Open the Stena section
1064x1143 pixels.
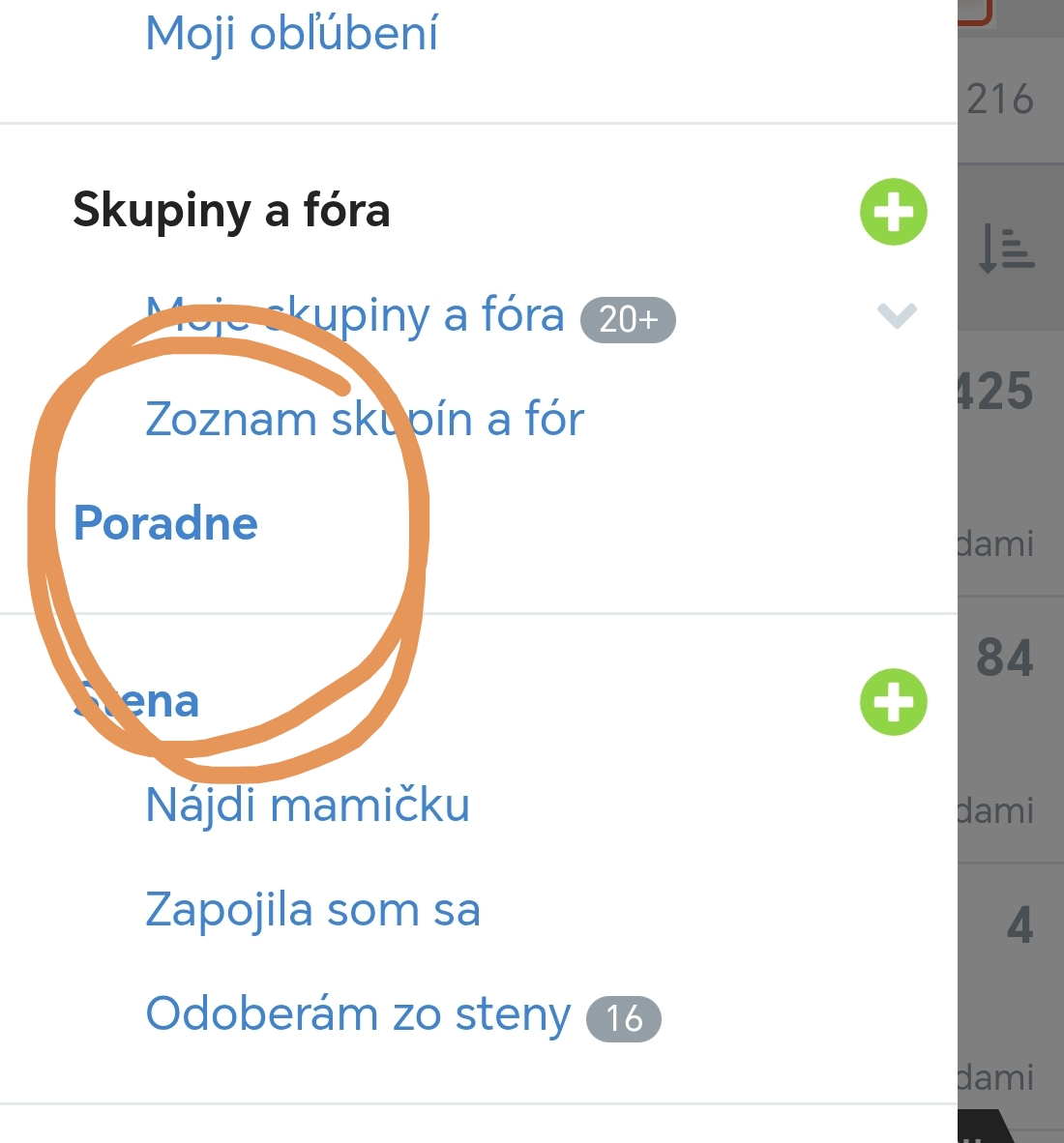point(138,701)
